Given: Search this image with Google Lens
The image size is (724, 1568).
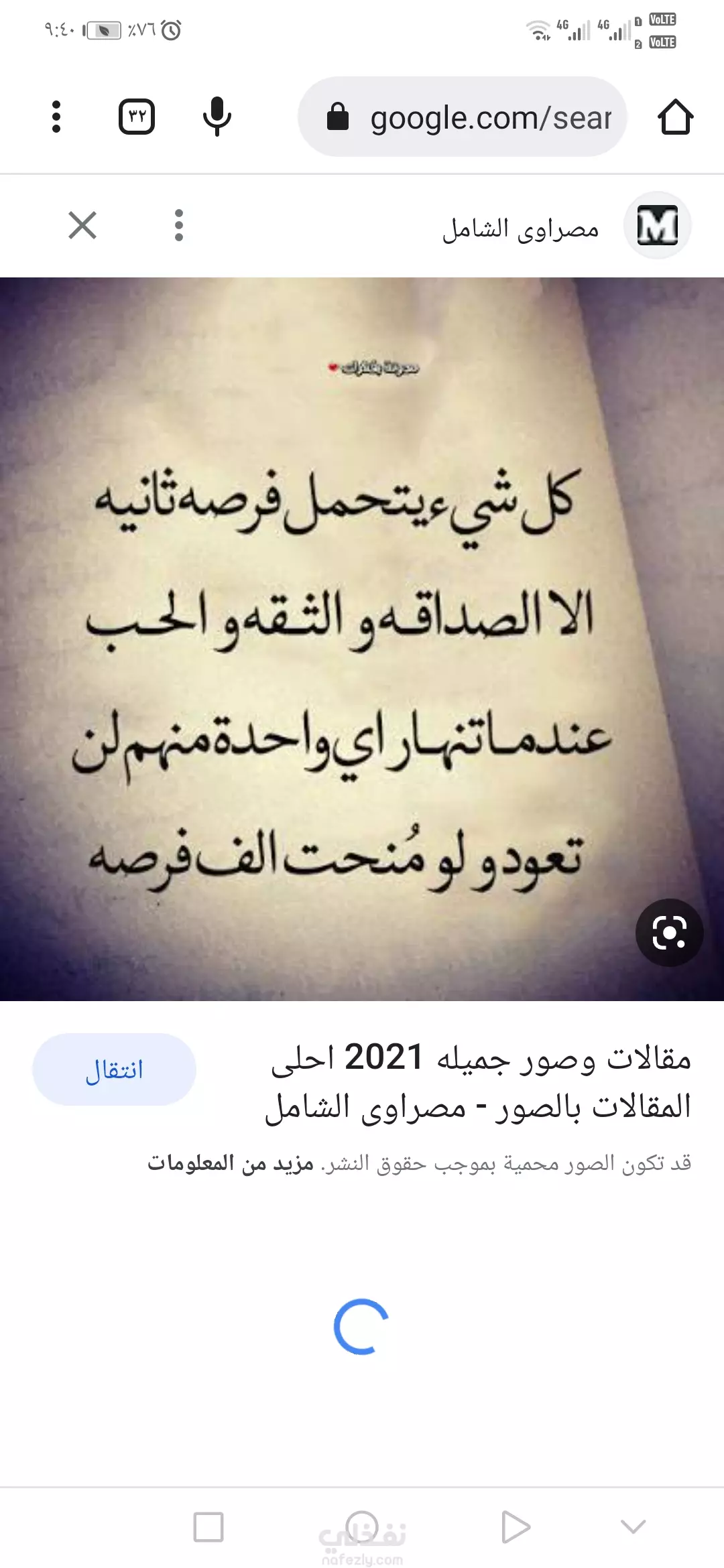Looking at the screenshot, I should coord(669,932).
